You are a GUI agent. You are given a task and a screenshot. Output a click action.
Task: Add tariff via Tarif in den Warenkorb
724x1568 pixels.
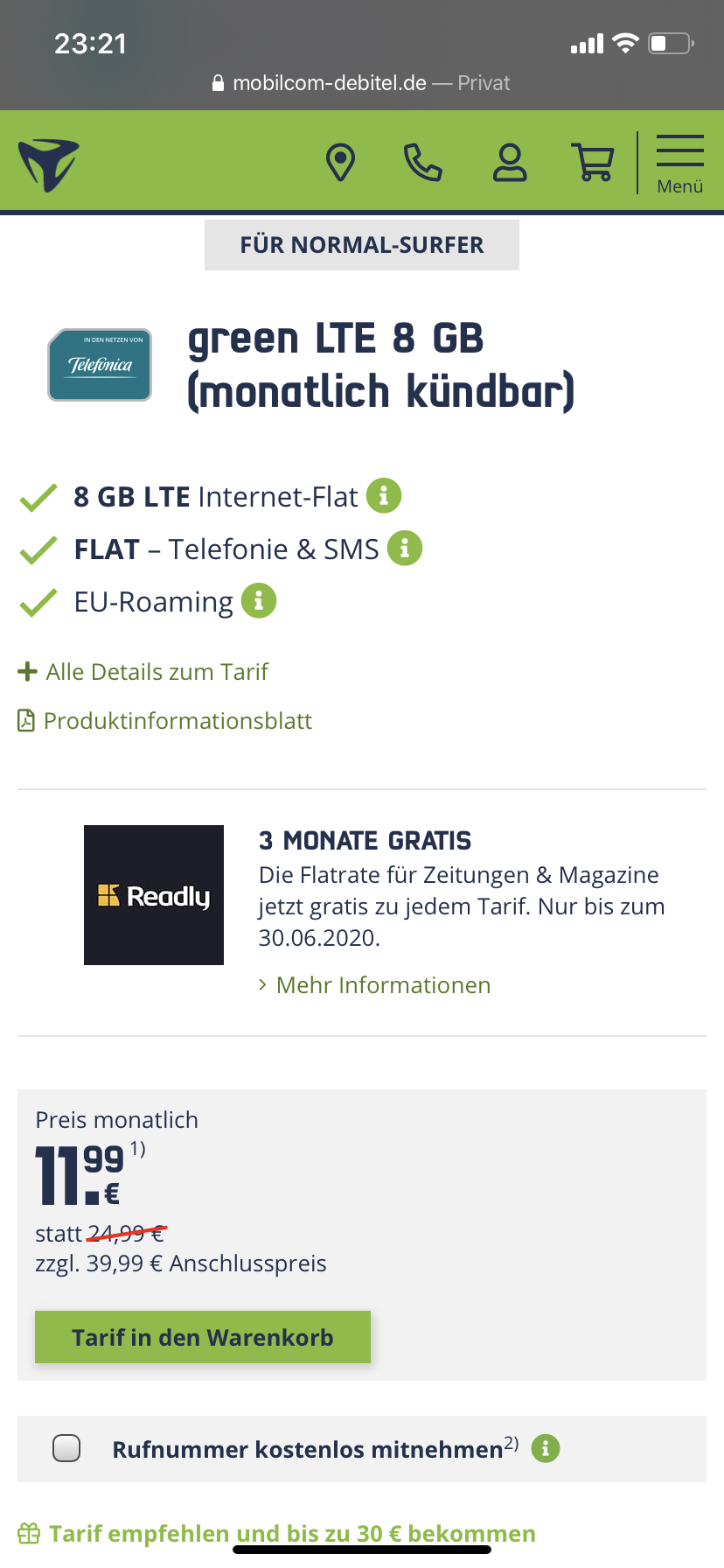pyautogui.click(x=203, y=1337)
